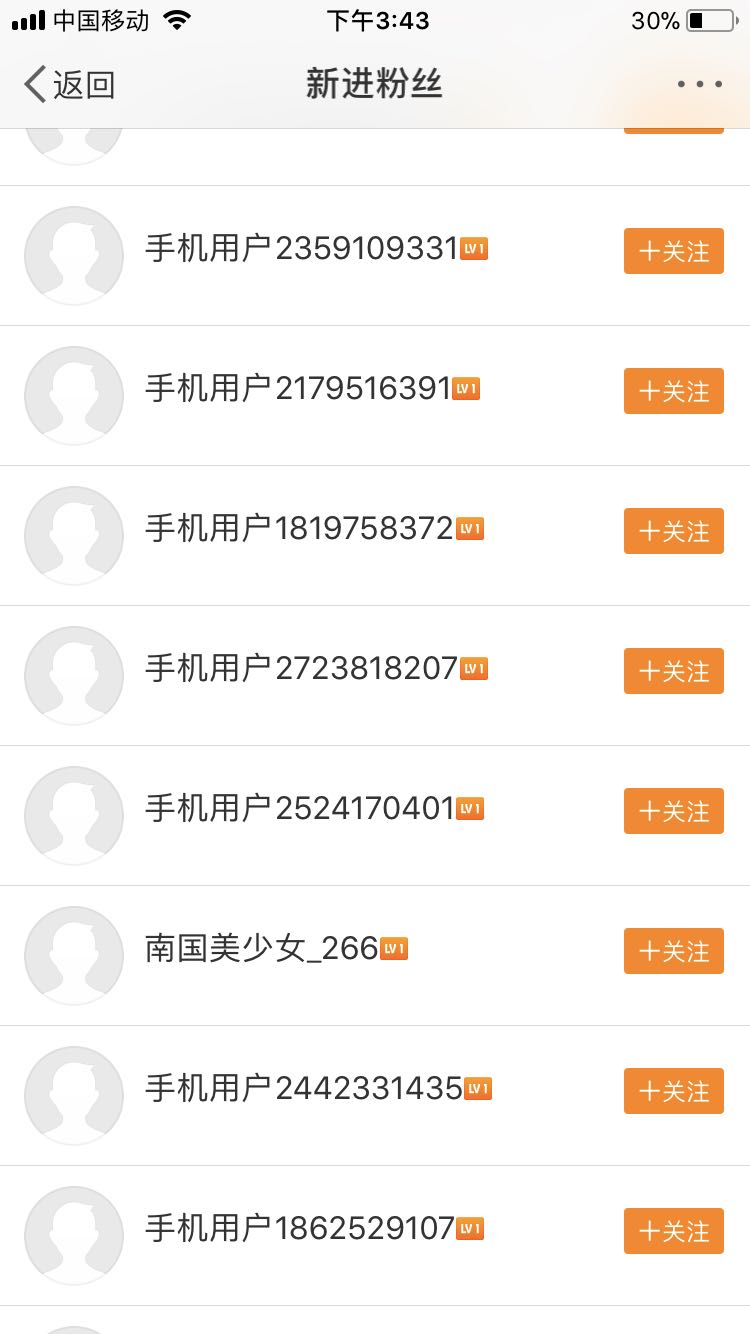Open the row for 手机用户1819758372
Image resolution: width=750 pixels, height=1334 pixels.
(299, 529)
